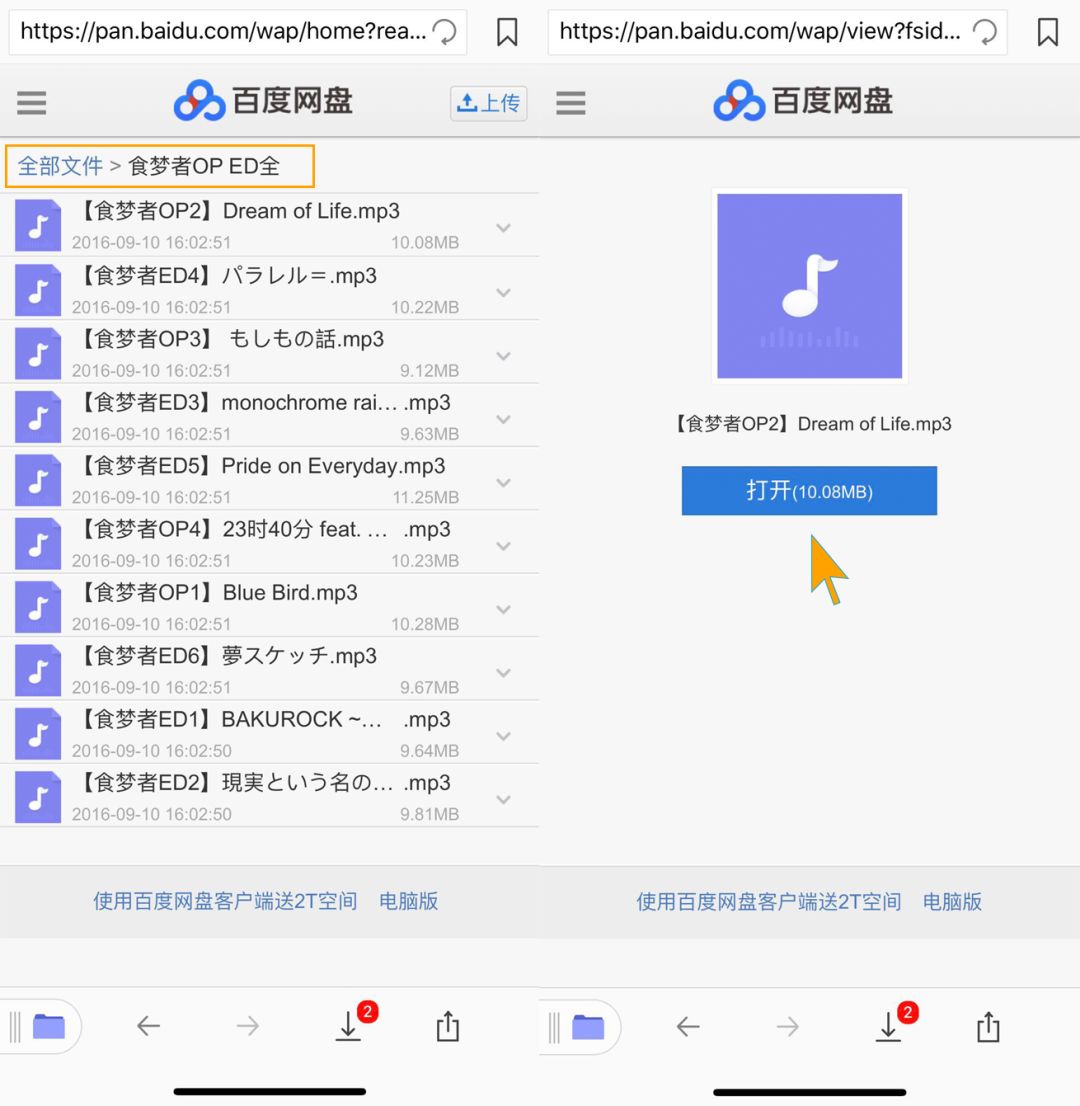
Task: Open the 全部文件 breadcrumb link
Action: click(x=60, y=166)
